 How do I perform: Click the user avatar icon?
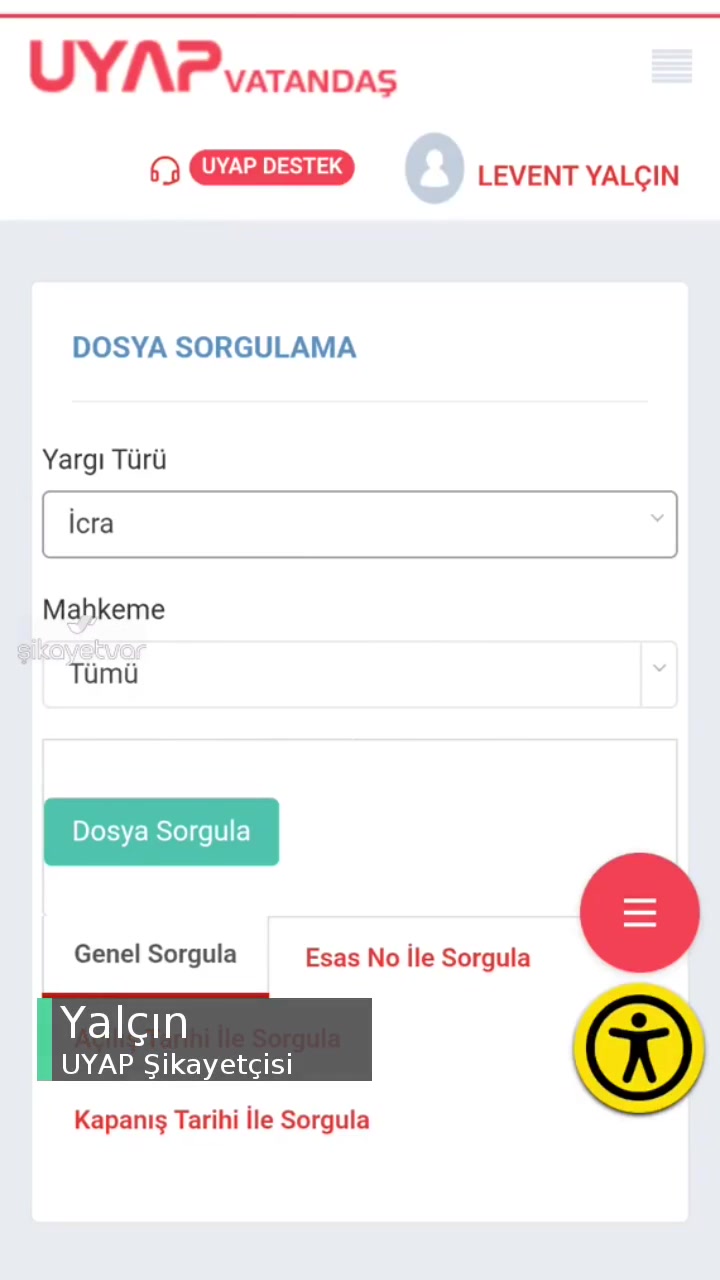coord(434,167)
